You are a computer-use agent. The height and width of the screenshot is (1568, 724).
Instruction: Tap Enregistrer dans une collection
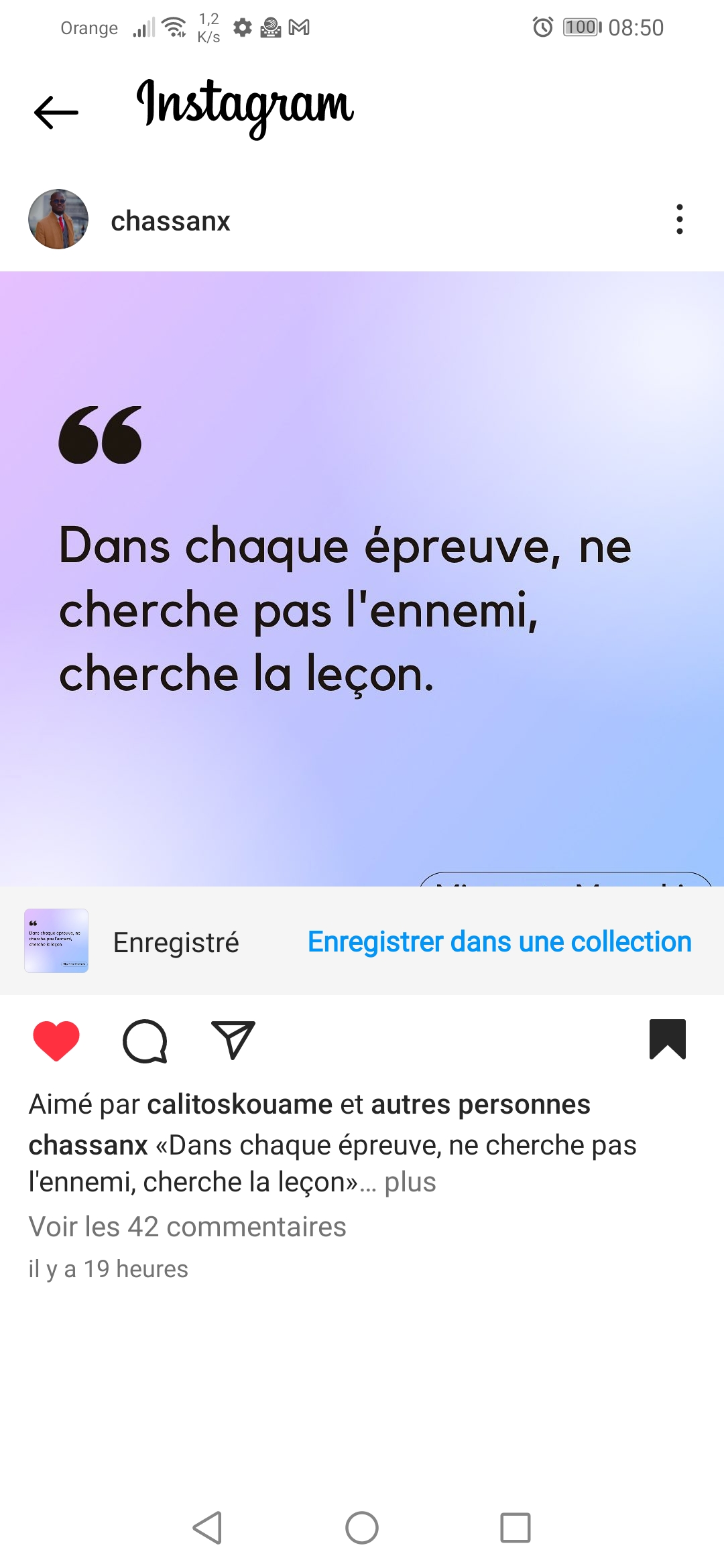(x=499, y=941)
